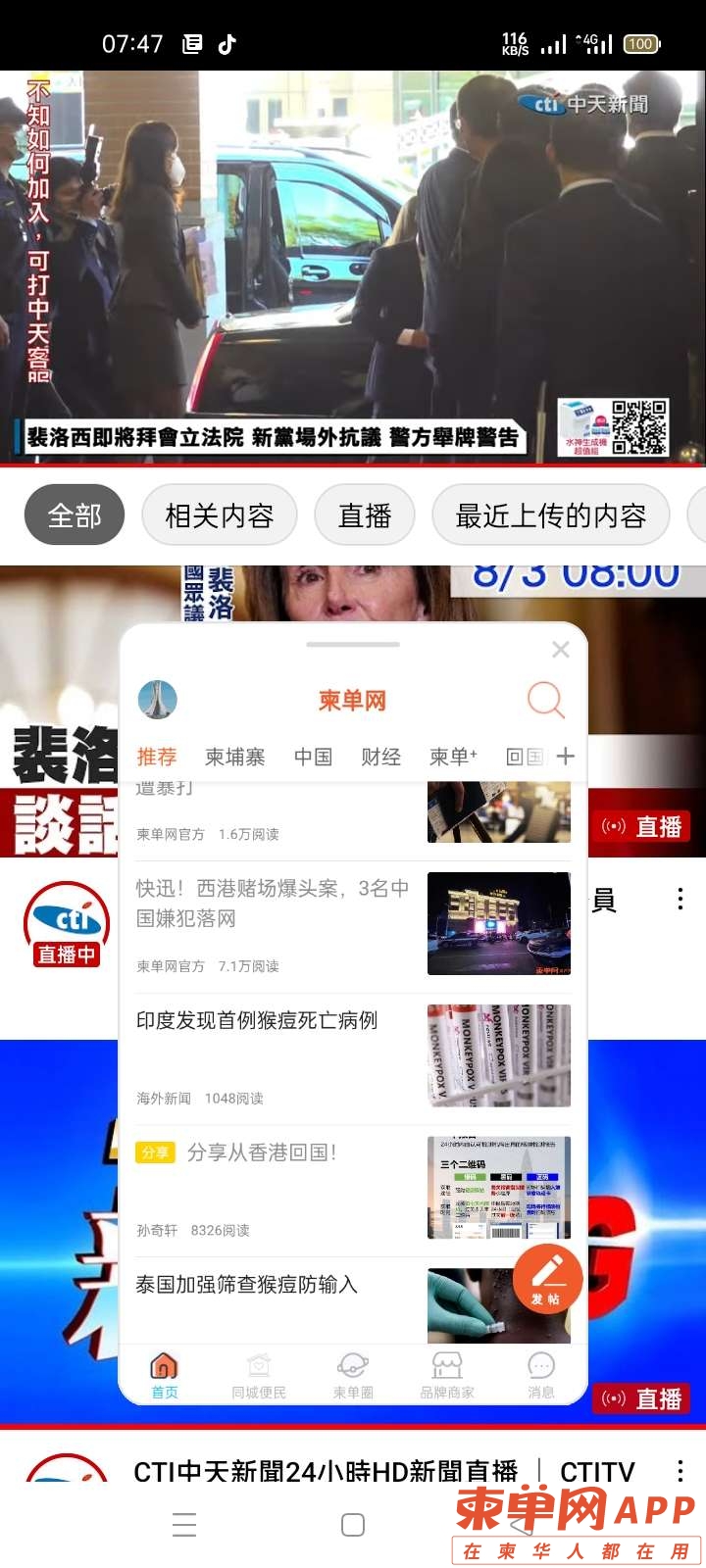The height and width of the screenshot is (1568, 706).
Task: Go to 同城便民 bottom tab
Action: click(259, 1375)
